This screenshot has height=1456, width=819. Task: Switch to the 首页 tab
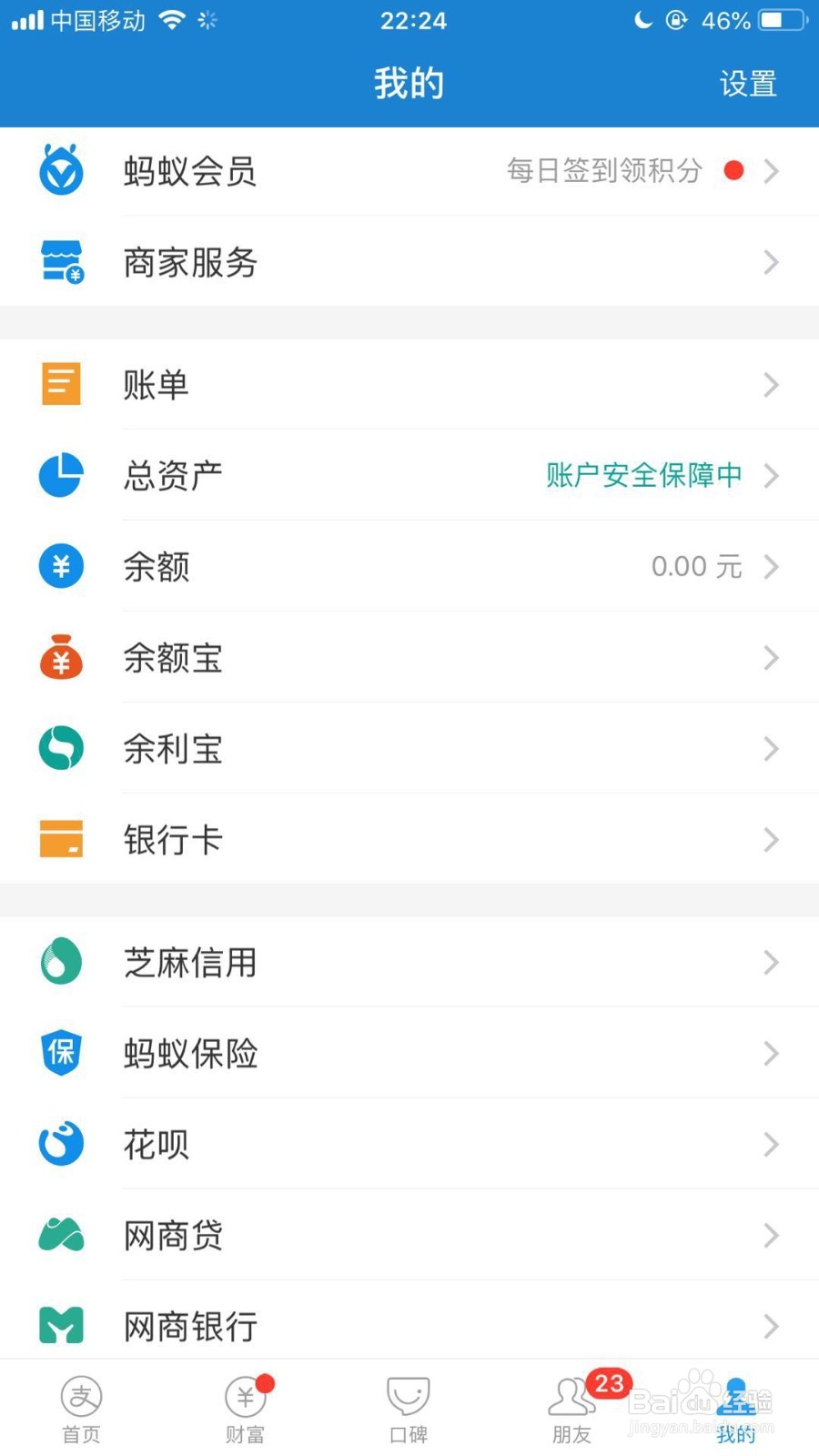[82, 1409]
